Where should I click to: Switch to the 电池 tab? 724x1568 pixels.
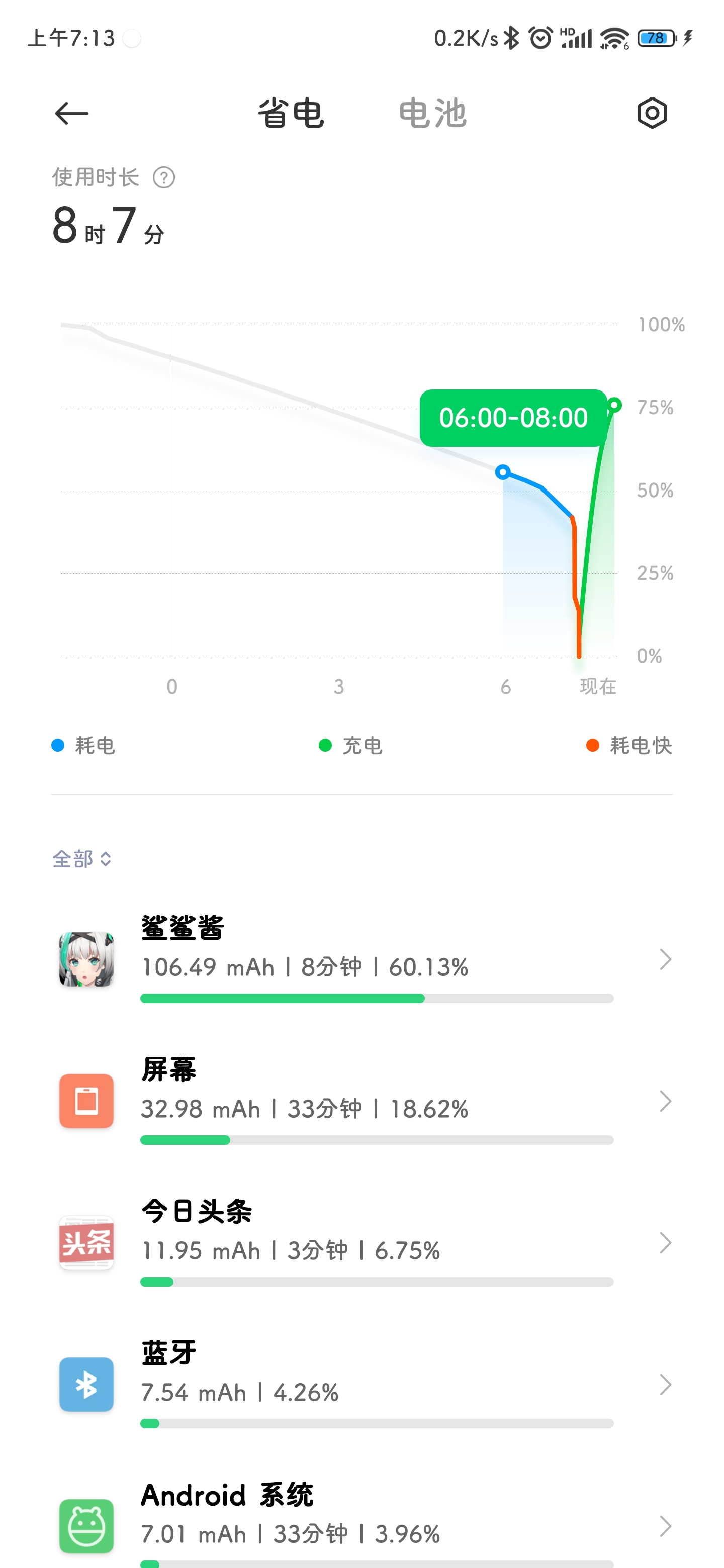[432, 113]
